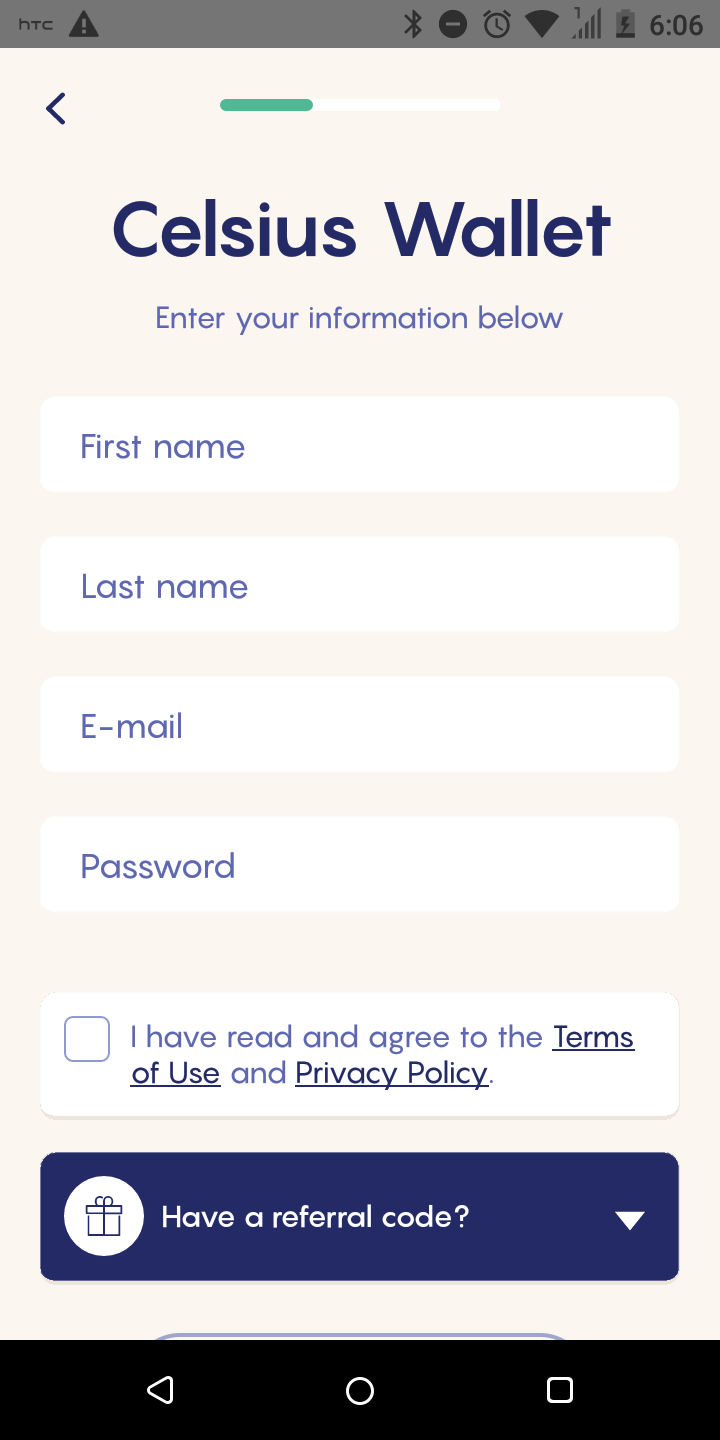Select the E-mail input field
This screenshot has height=1440, width=720.
(x=360, y=724)
